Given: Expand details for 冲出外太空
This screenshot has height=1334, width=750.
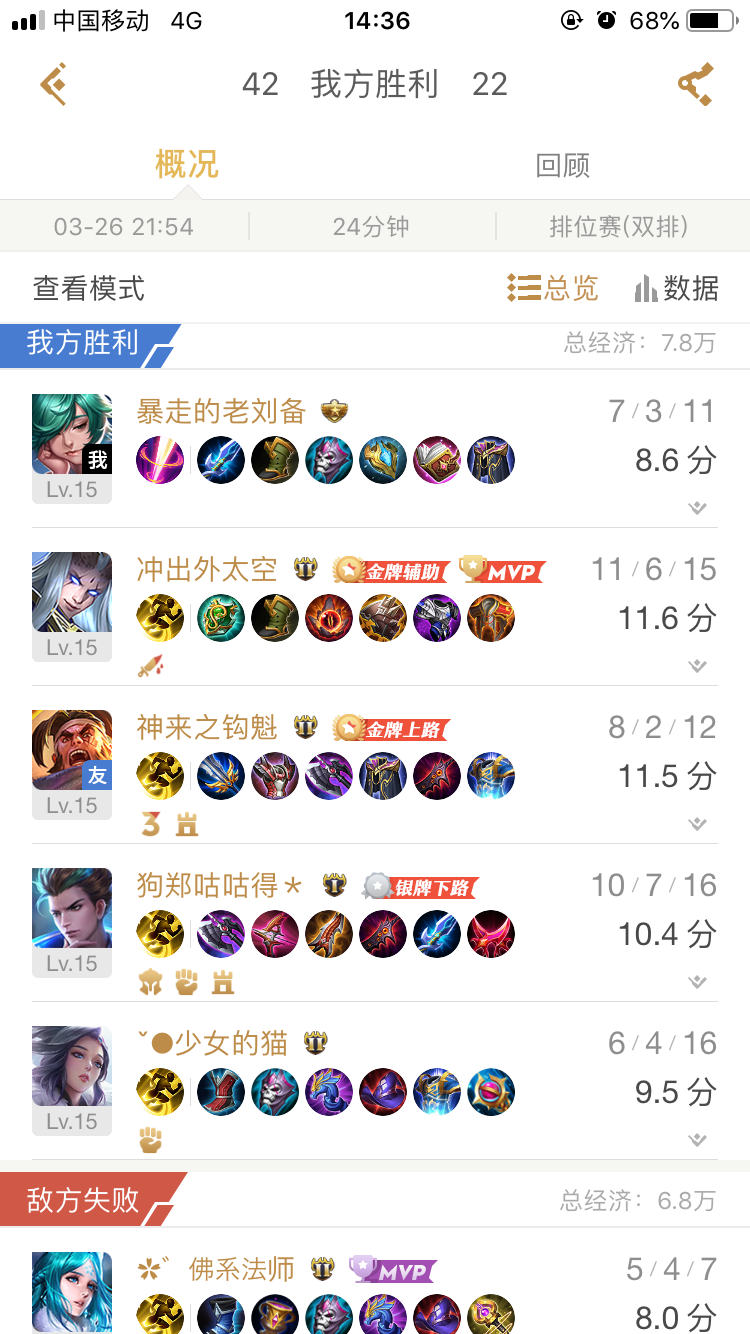Looking at the screenshot, I should pos(698,666).
